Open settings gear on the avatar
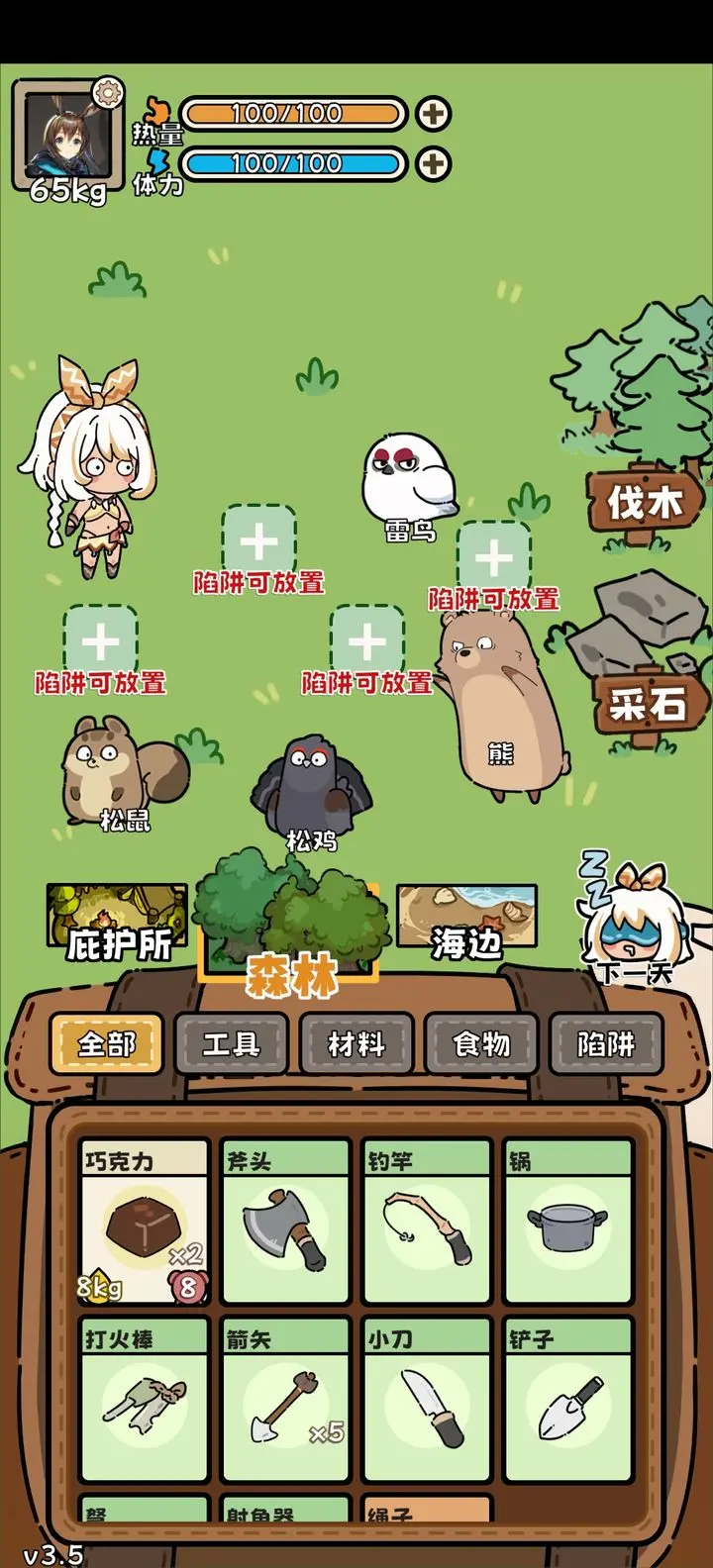The image size is (713, 1568). point(106,94)
